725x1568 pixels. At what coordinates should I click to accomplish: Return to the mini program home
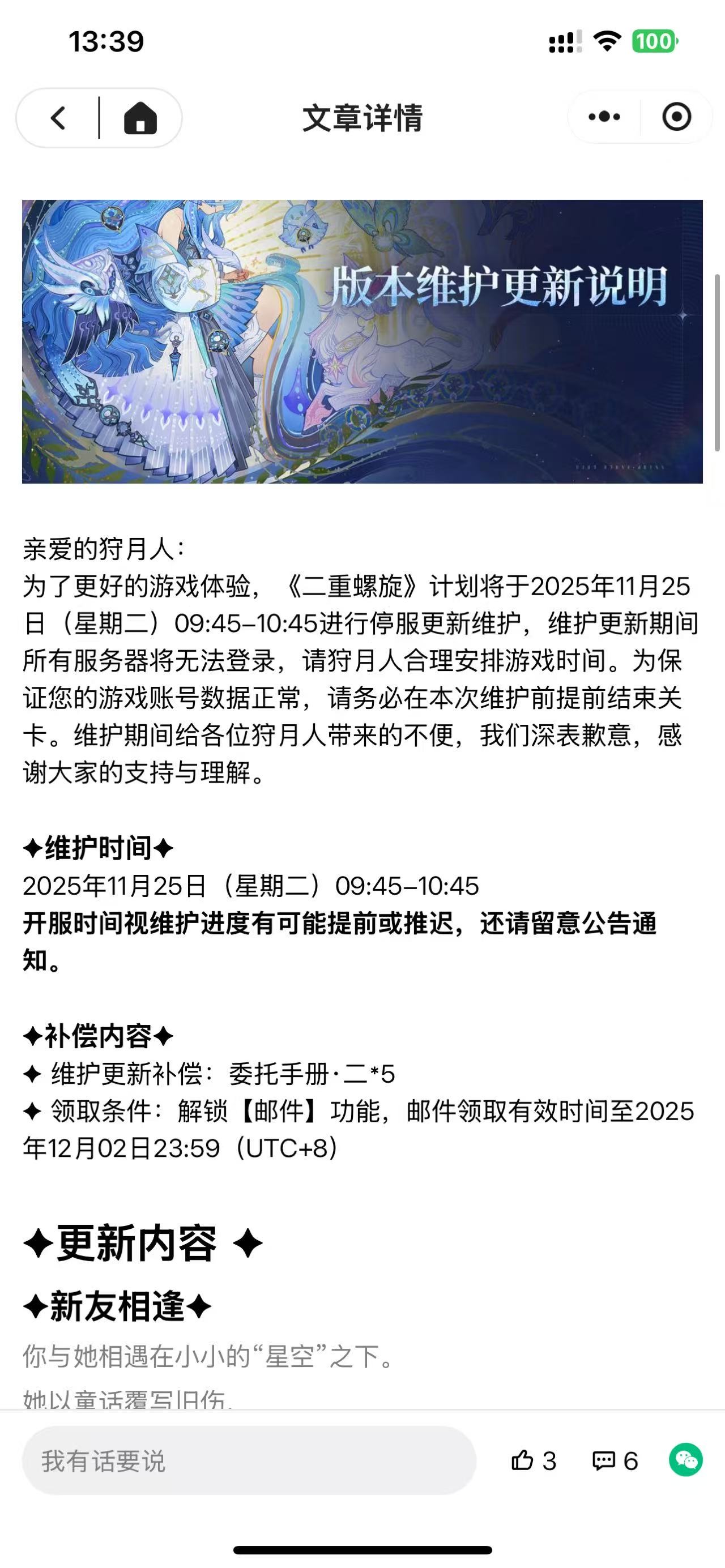140,117
